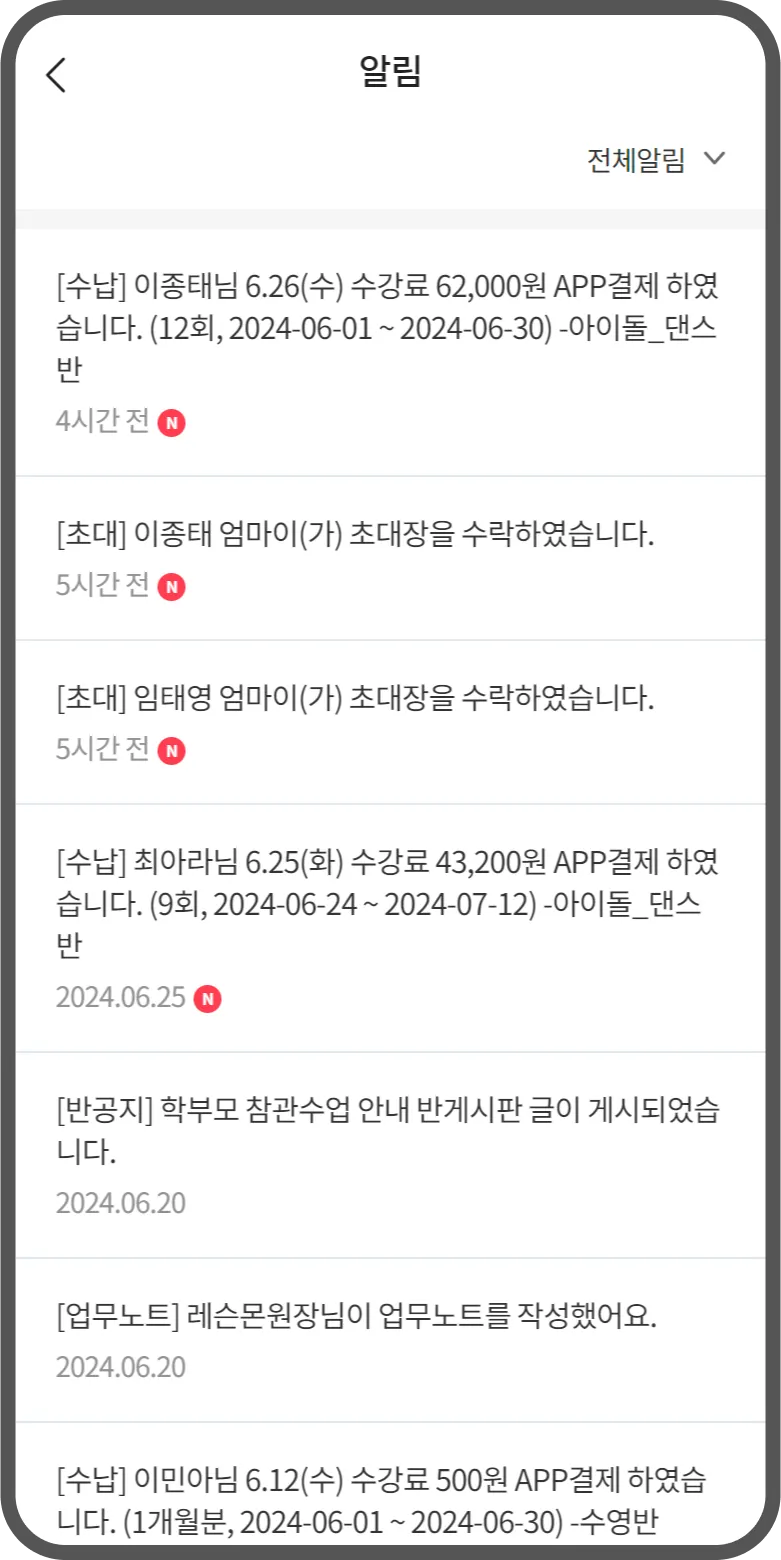781x1560 pixels.
Task: Expand the 전체알림 filter dropdown
Action: 655,160
